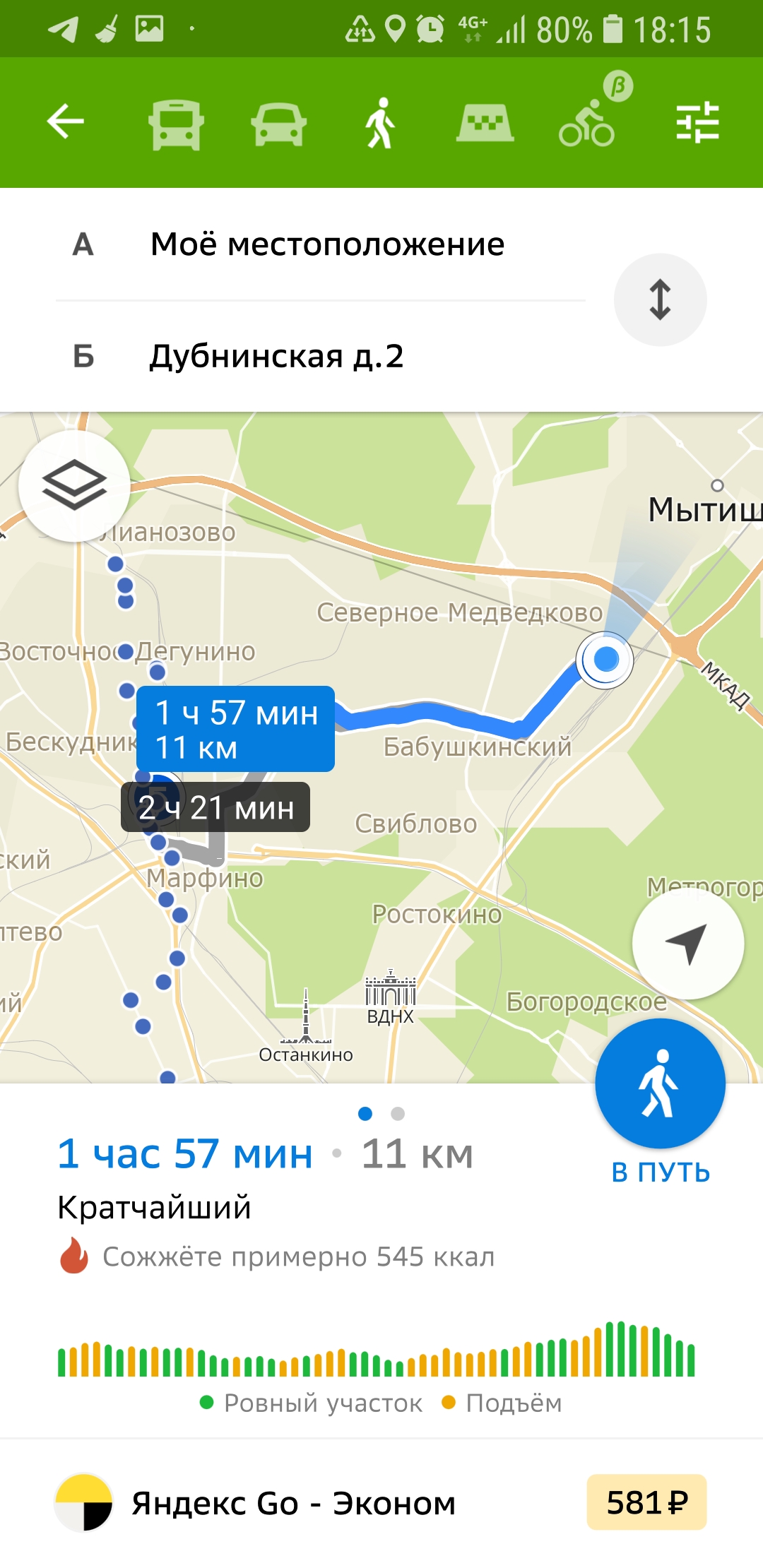Center map on my location
Screen dimensions: 763x1568
coord(687,943)
